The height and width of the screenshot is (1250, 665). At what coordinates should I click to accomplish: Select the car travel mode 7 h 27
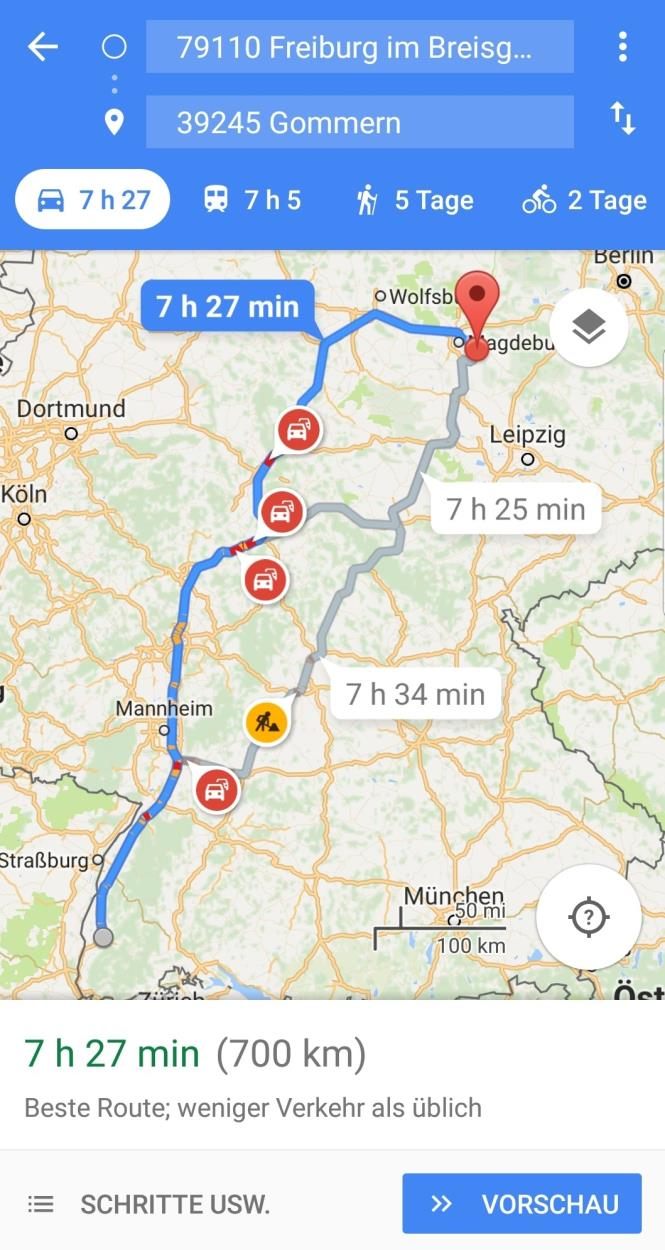[x=93, y=200]
